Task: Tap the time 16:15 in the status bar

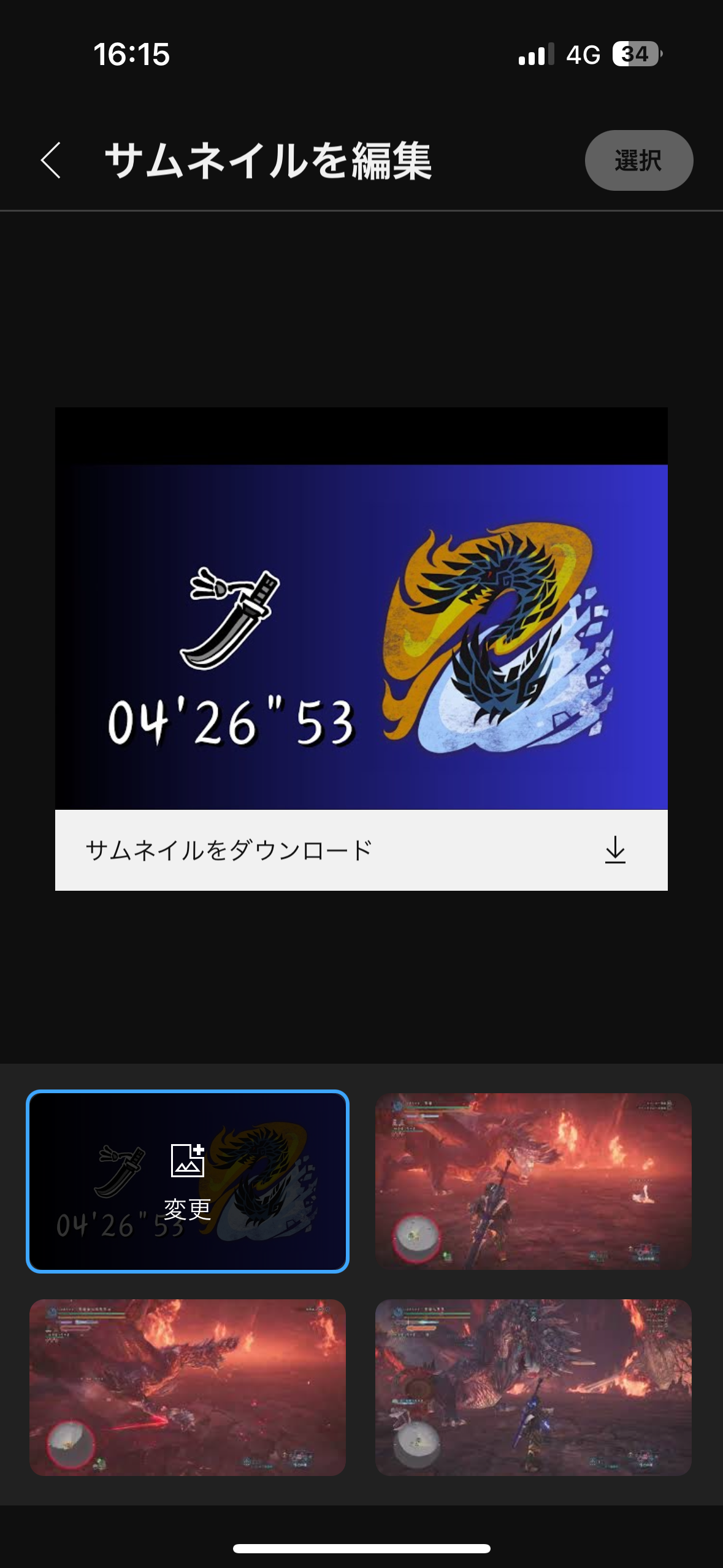Action: coord(130,55)
